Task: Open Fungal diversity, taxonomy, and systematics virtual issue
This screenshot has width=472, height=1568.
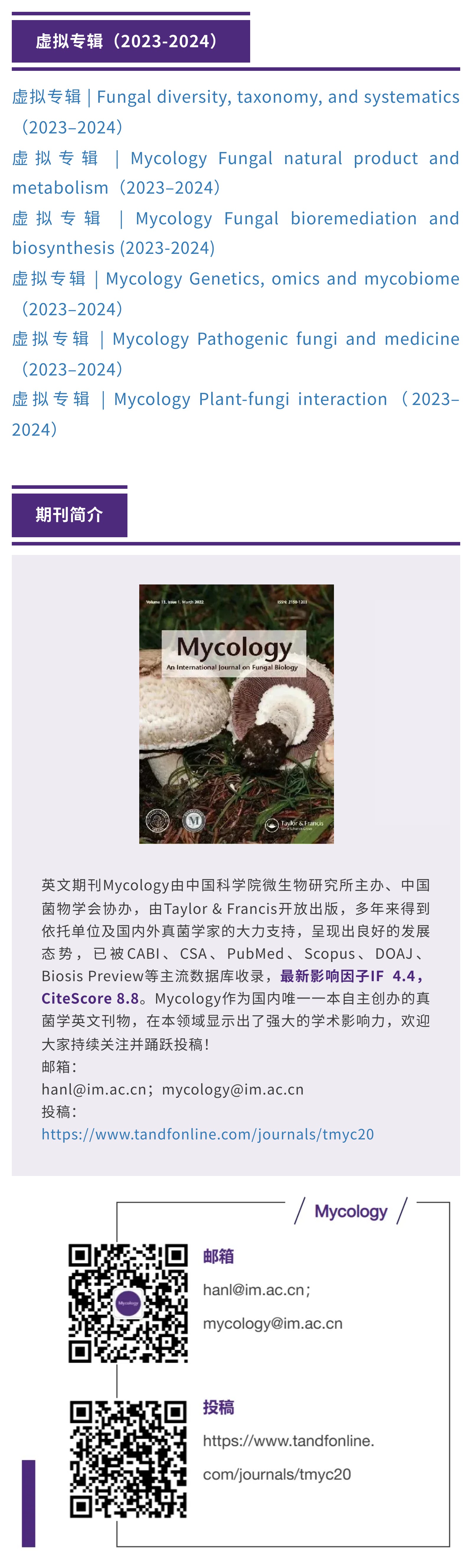Action: tap(235, 97)
